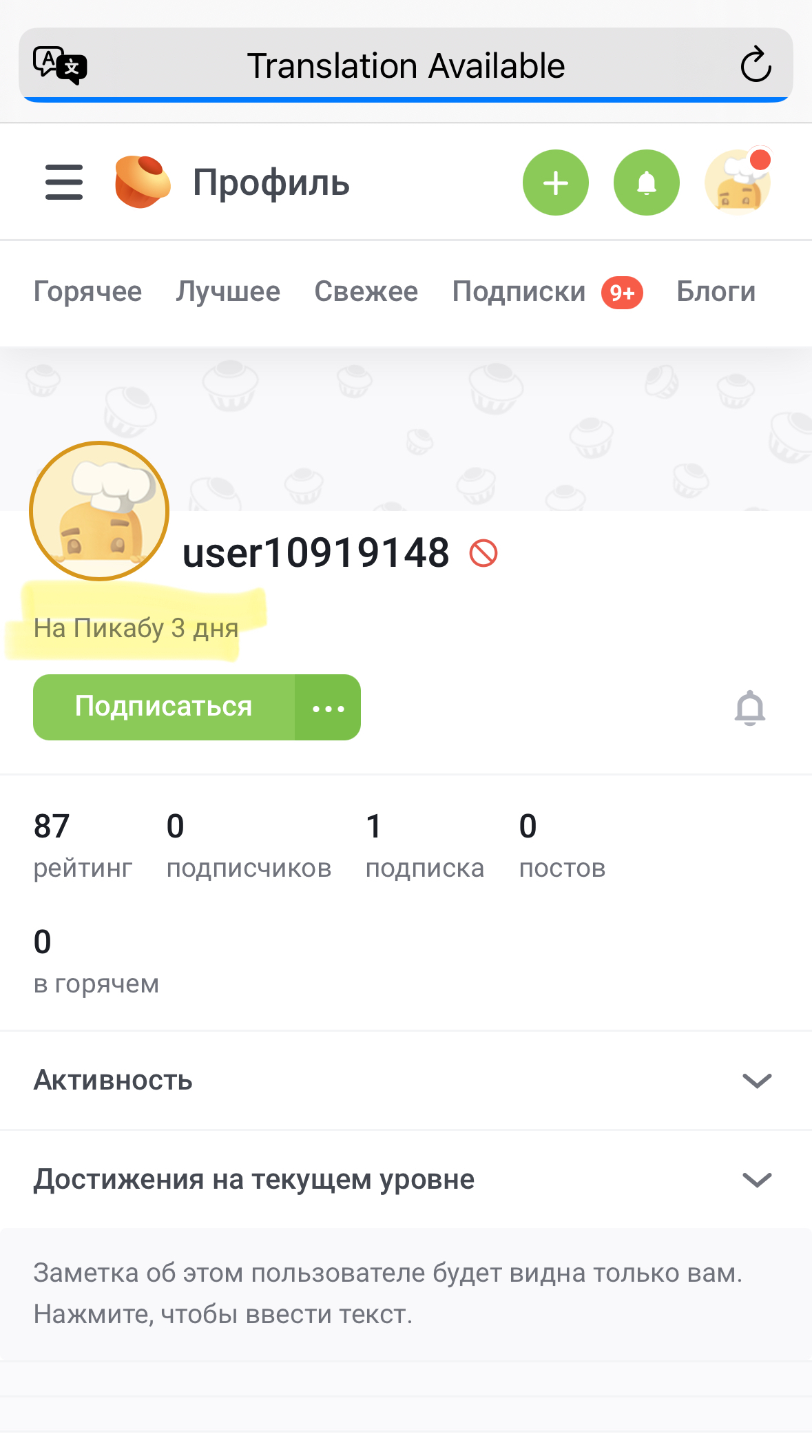The image size is (812, 1456).
Task: View user10919148 profile avatar
Action: click(99, 511)
